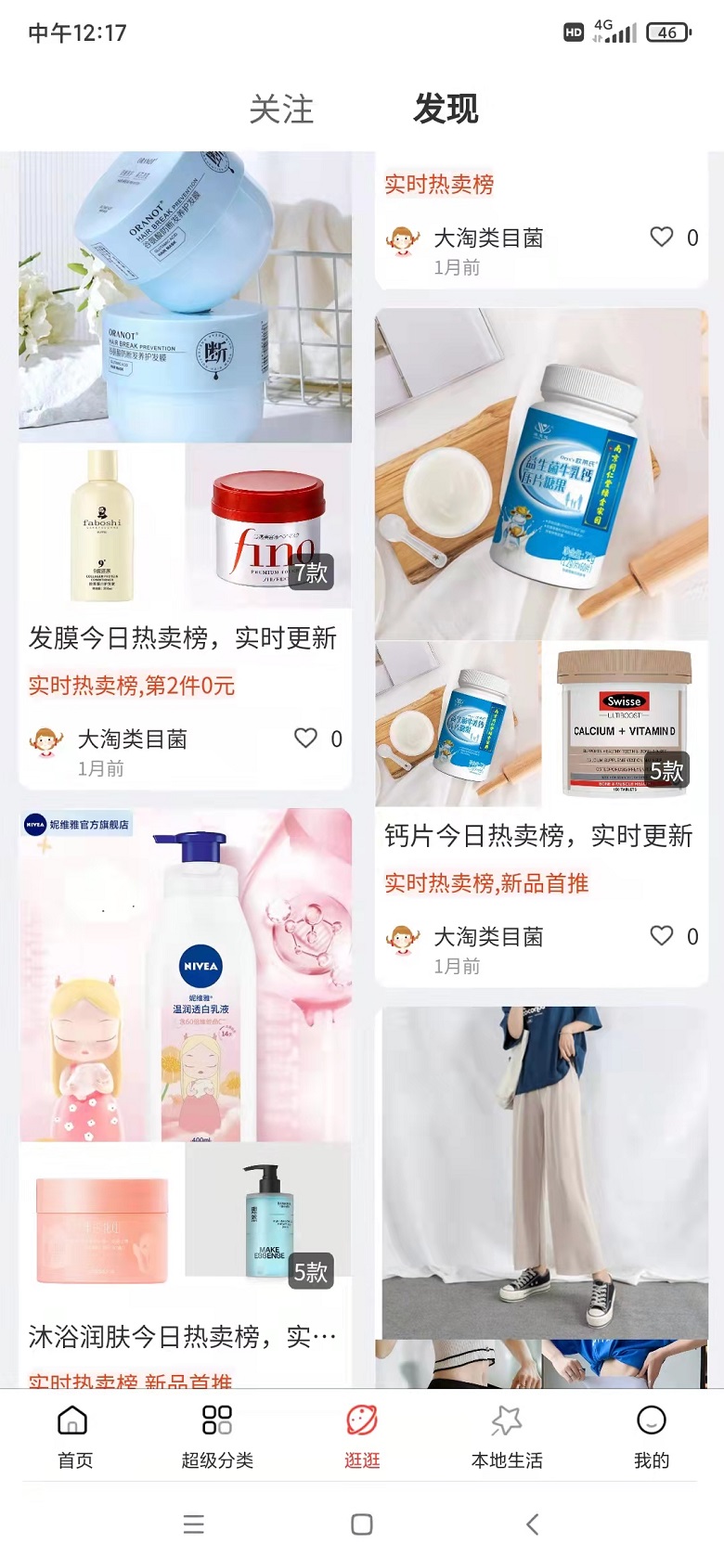This screenshot has height=1568, width=724.
Task: Open the 超级分类 tab
Action: [217, 1435]
